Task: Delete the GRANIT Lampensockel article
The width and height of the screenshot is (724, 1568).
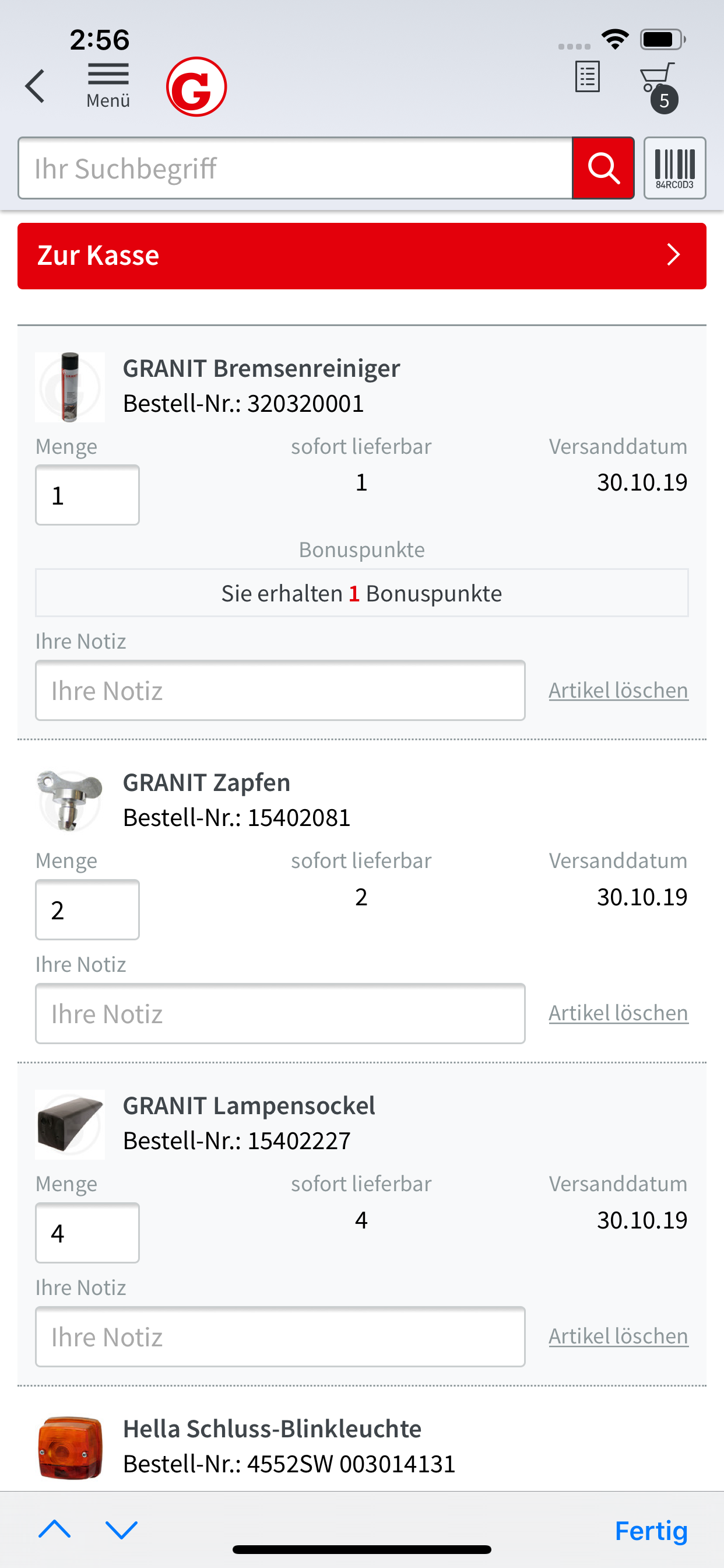Action: 617,1335
